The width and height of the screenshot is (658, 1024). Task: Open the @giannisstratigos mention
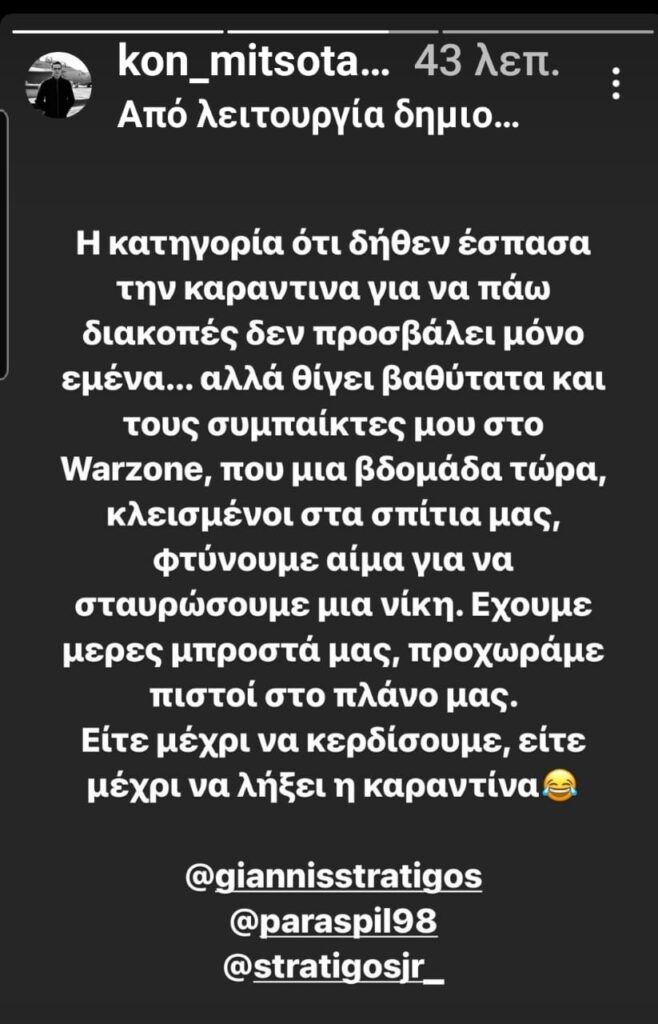(x=334, y=877)
